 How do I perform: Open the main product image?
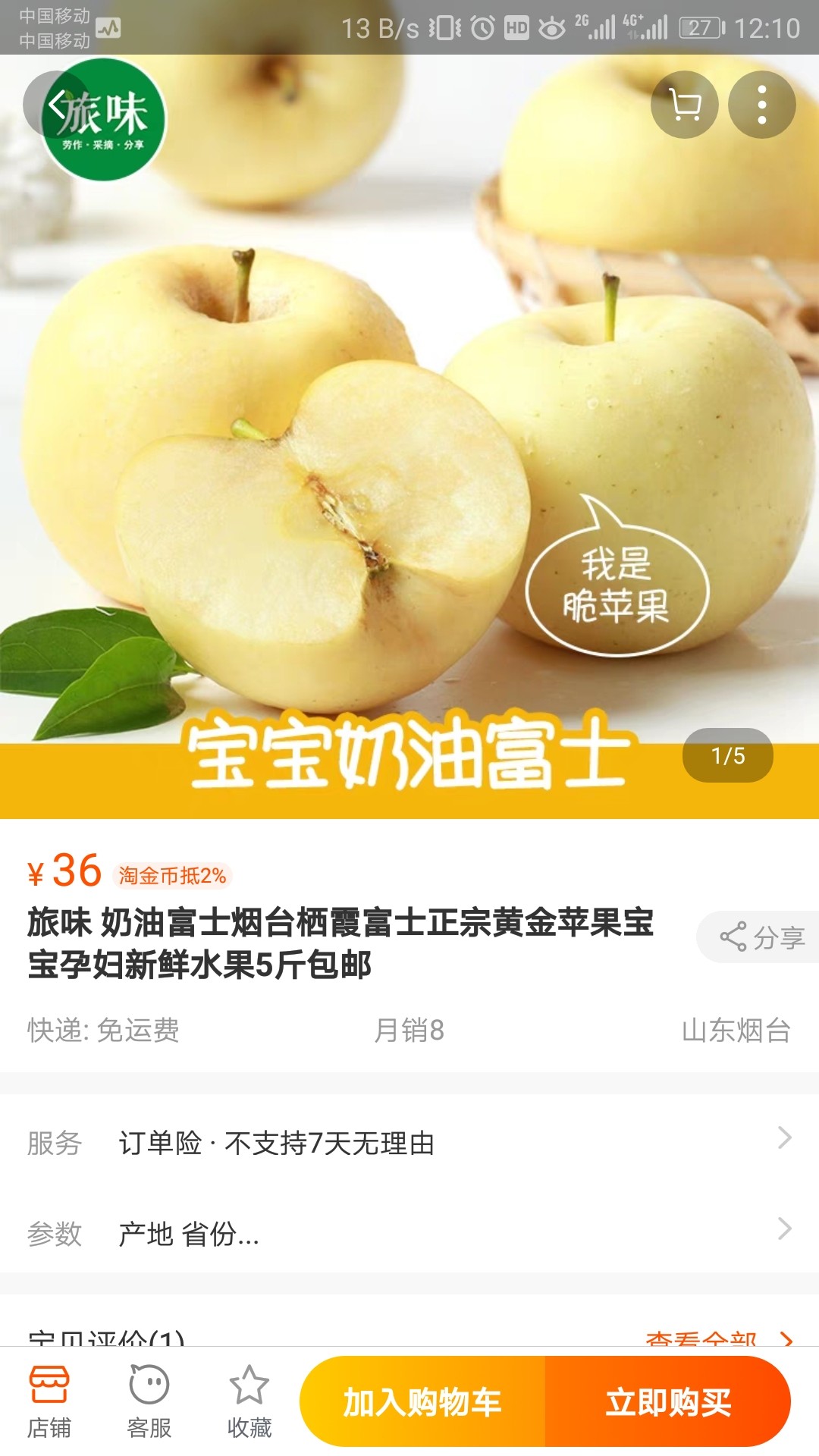[x=409, y=437]
